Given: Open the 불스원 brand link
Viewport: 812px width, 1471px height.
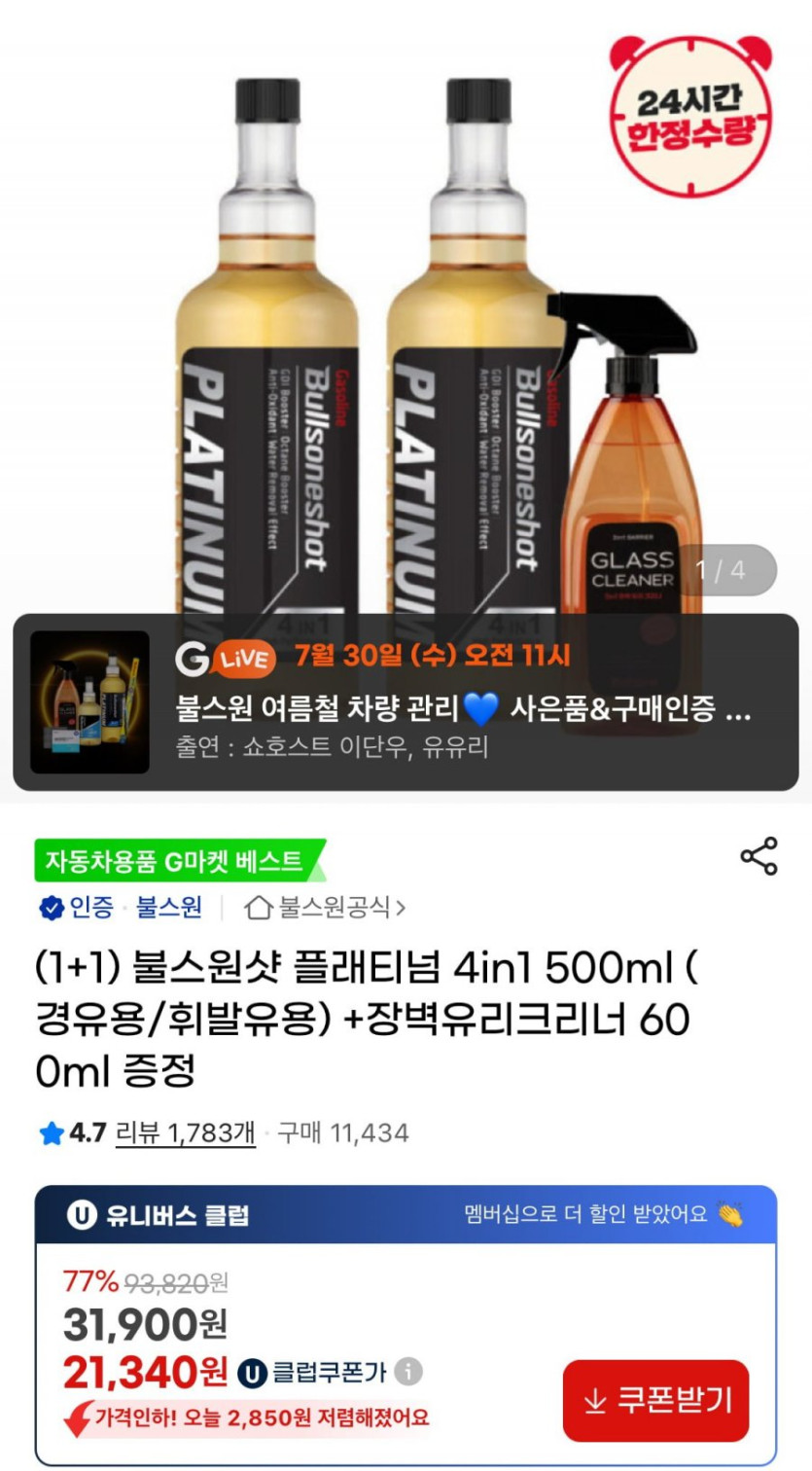Looking at the screenshot, I should pos(169,908).
